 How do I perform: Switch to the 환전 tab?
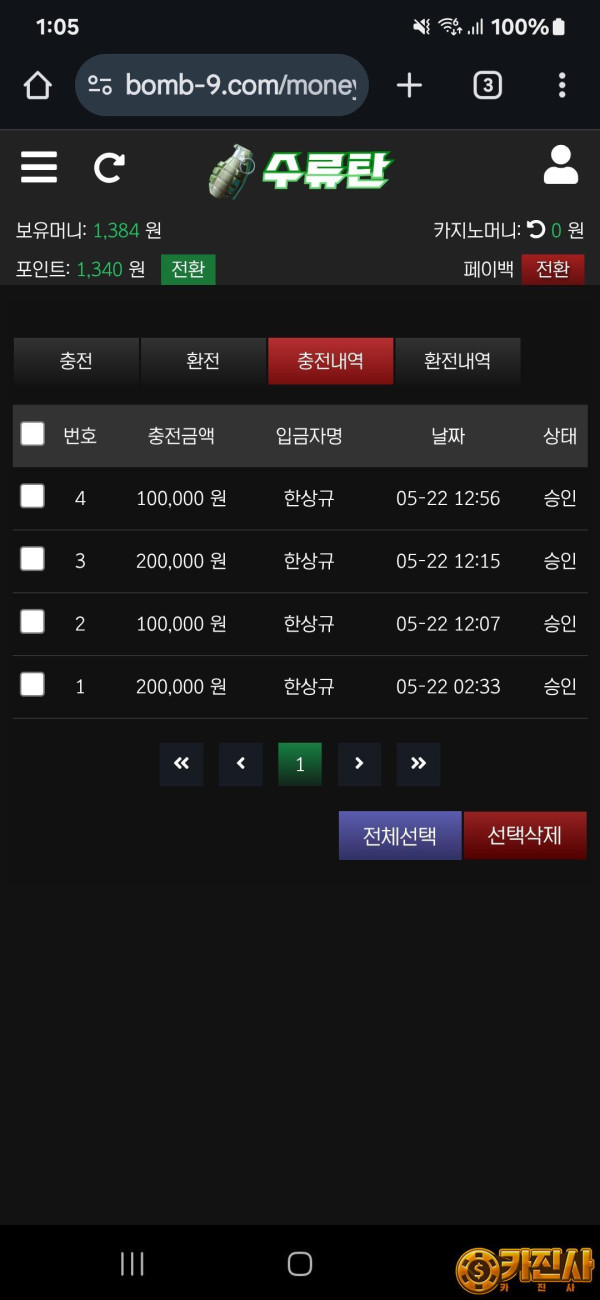(203, 361)
